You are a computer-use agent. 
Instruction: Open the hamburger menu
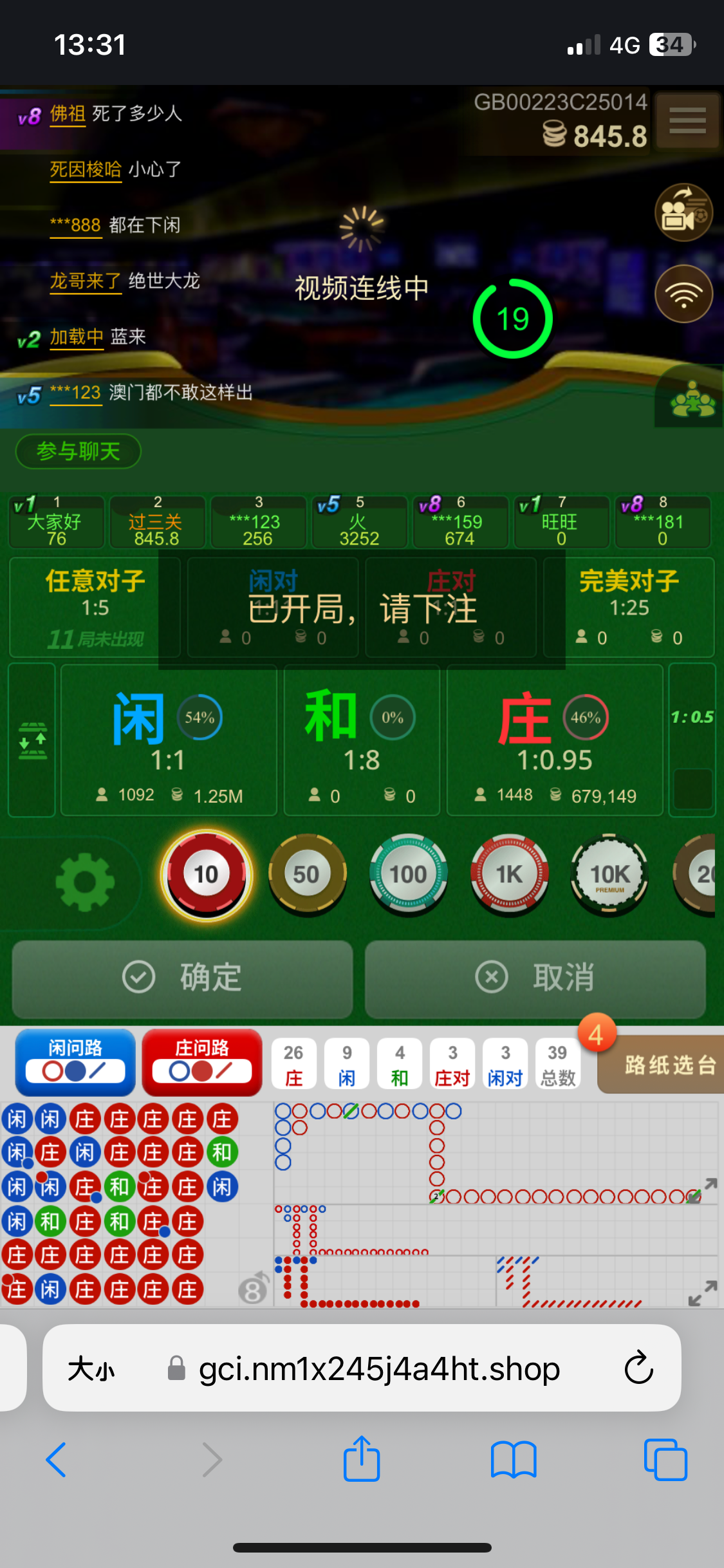coord(687,121)
